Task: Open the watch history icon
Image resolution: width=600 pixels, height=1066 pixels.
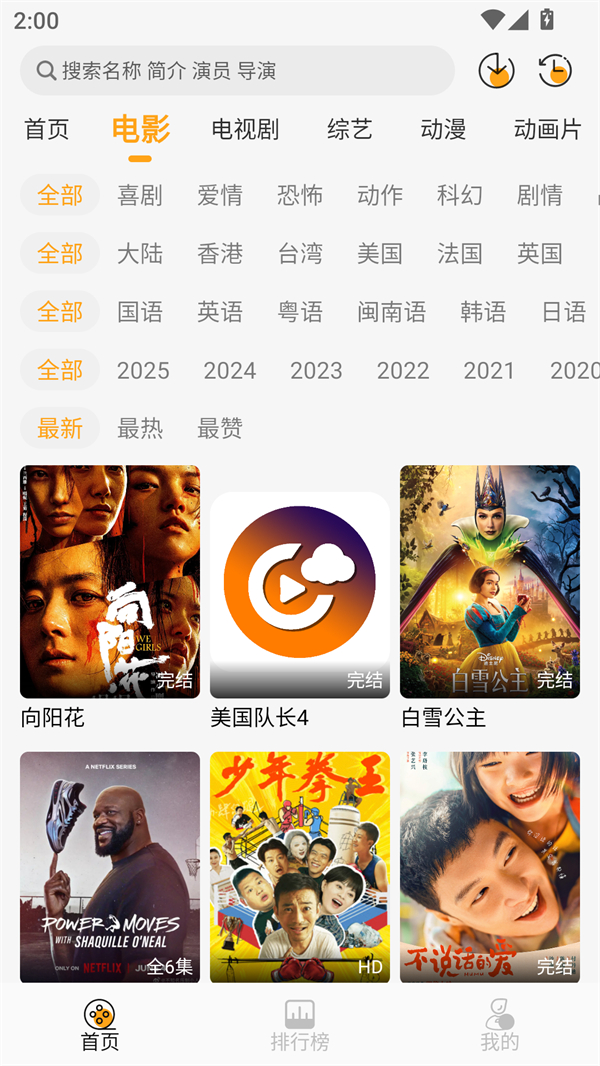Action: click(x=555, y=70)
